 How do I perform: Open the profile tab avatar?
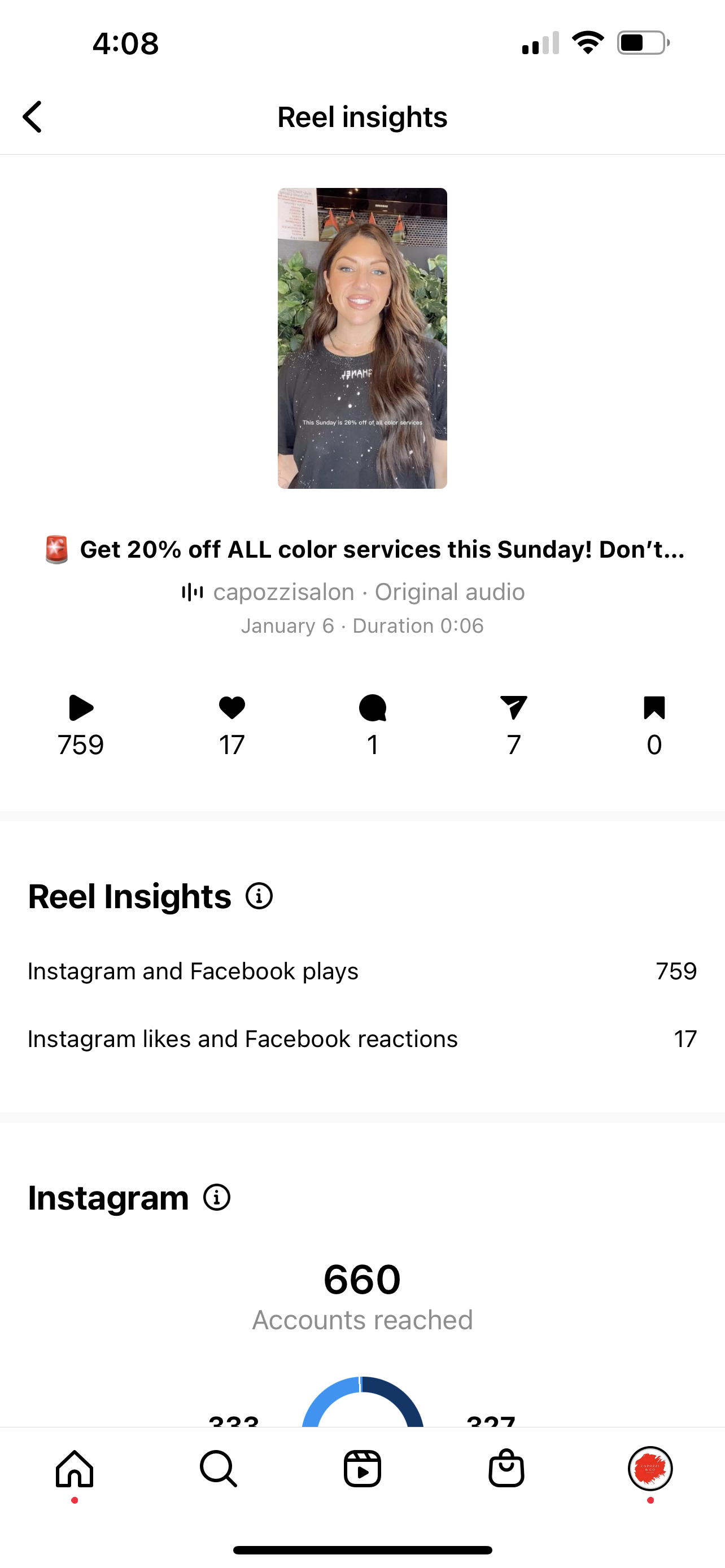pos(650,1468)
